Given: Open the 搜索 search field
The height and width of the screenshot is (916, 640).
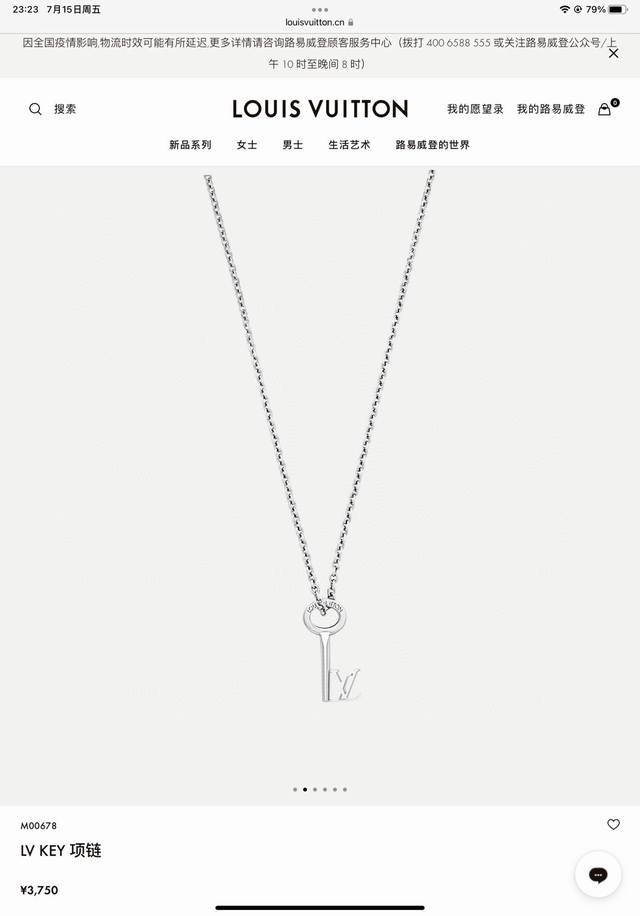Looking at the screenshot, I should [x=53, y=109].
